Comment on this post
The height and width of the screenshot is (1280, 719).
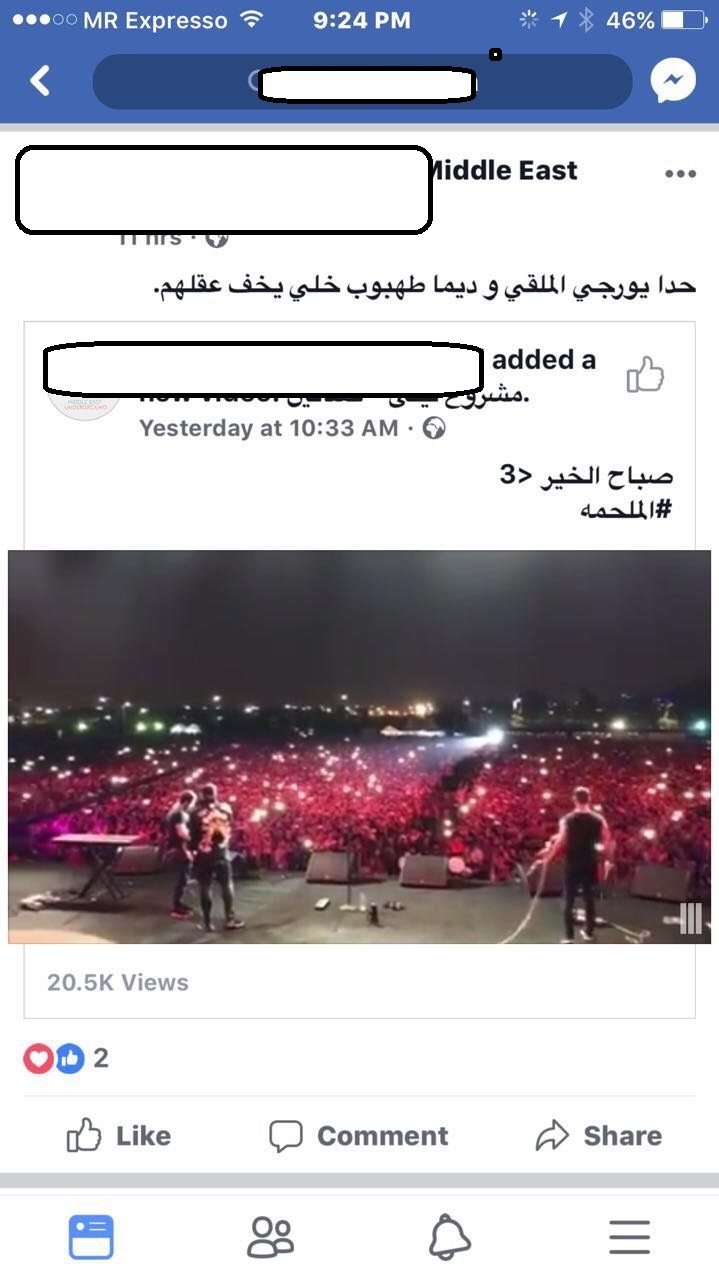coord(359,1136)
